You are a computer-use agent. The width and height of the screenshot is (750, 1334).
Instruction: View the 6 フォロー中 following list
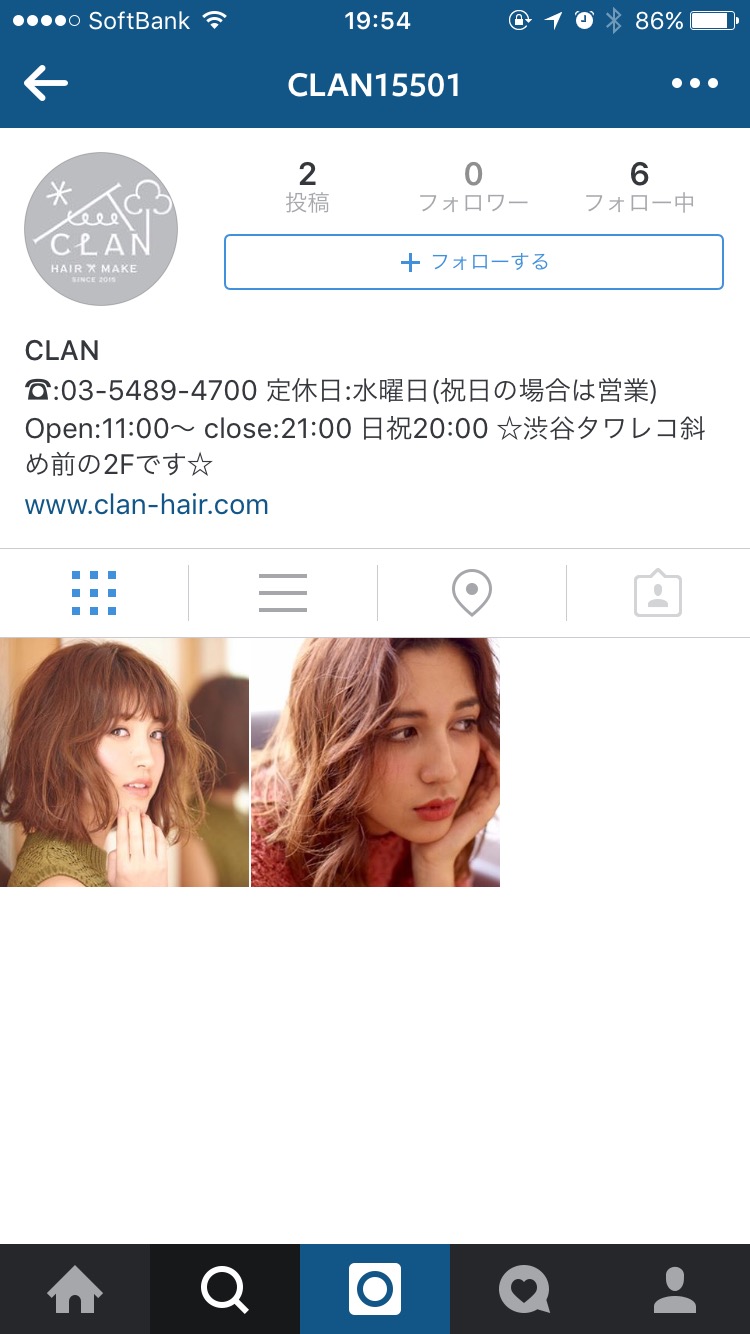click(640, 187)
